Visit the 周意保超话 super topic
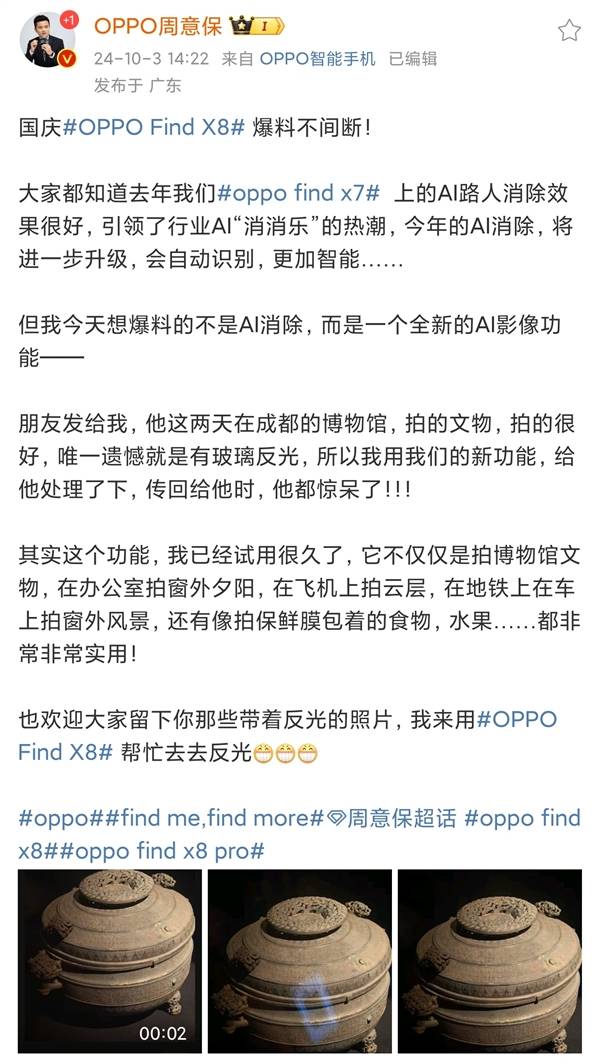This screenshot has height=1064, width=600. tap(393, 818)
